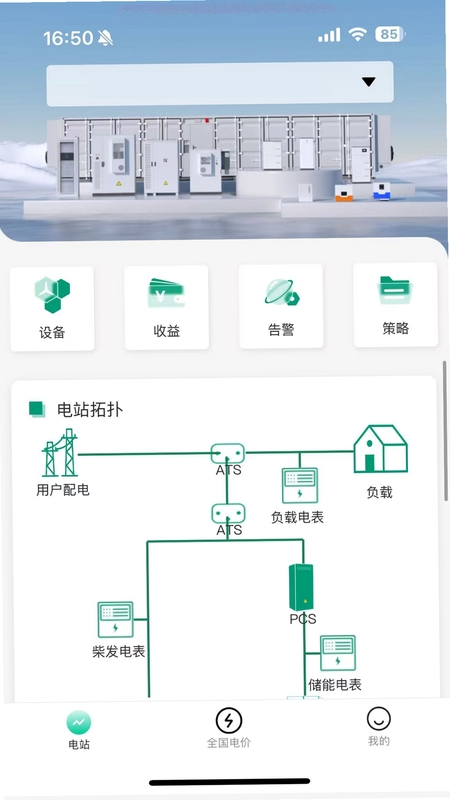Open the 策略 strategy card
The image size is (450, 800).
coord(395,305)
